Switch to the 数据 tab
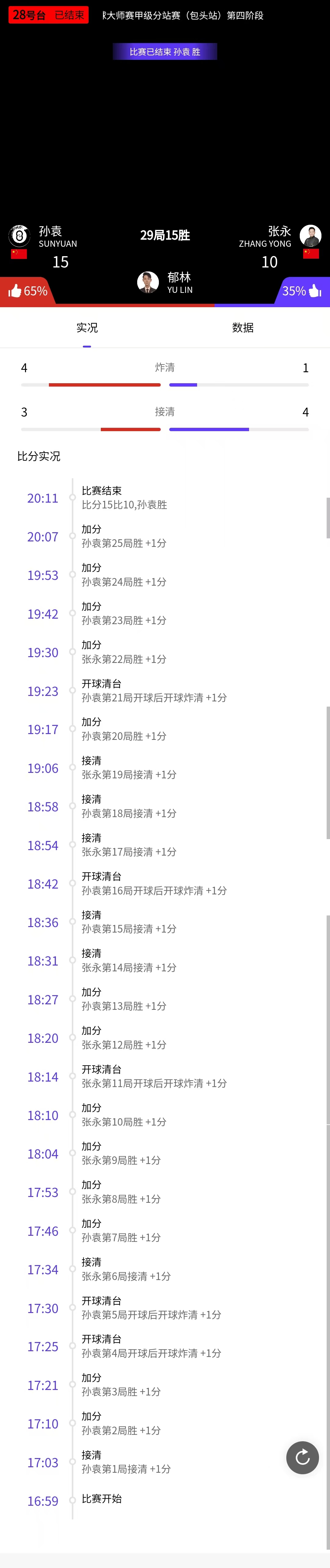 [242, 328]
